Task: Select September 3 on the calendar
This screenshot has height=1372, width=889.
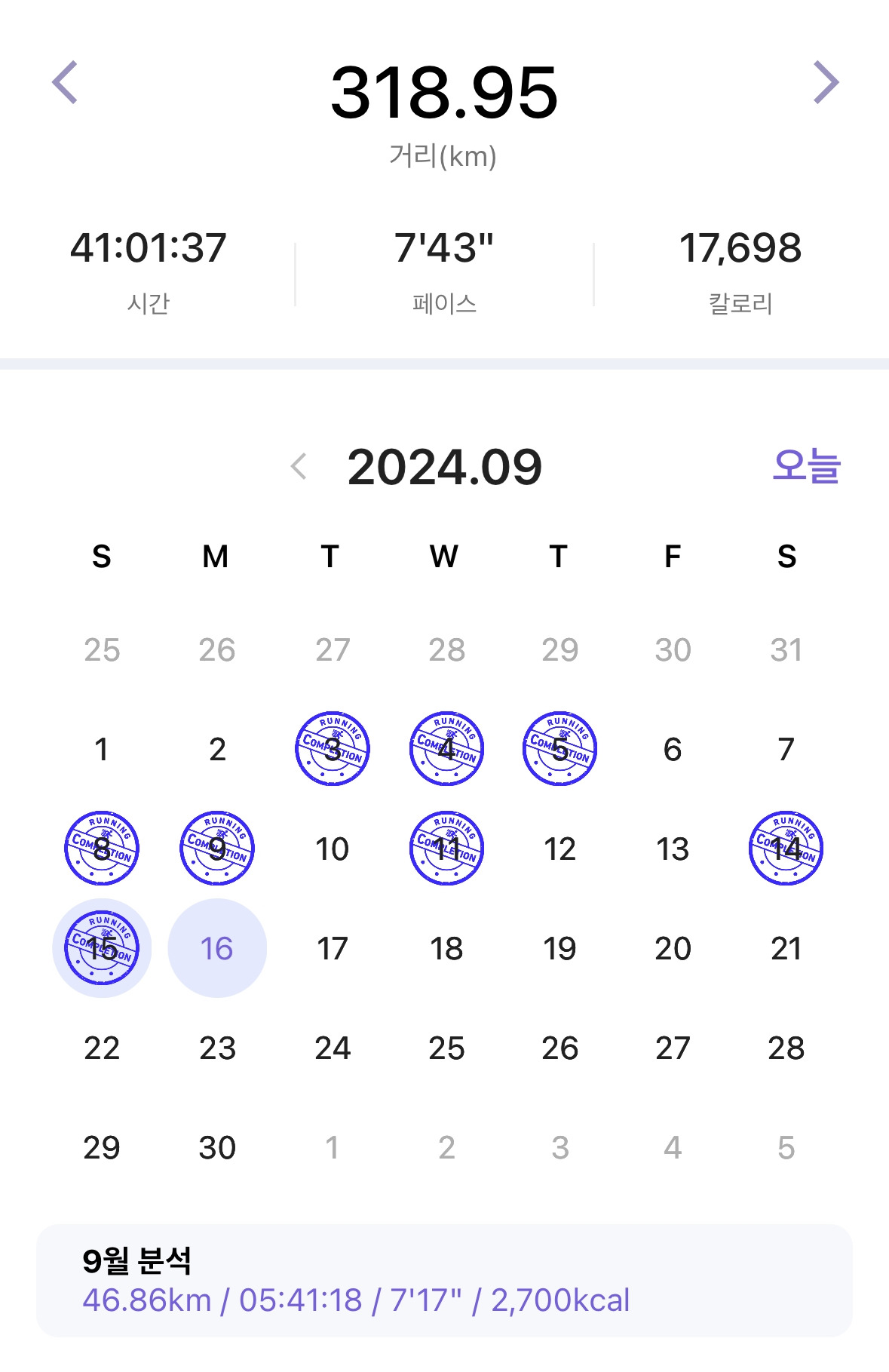Action: 333,749
